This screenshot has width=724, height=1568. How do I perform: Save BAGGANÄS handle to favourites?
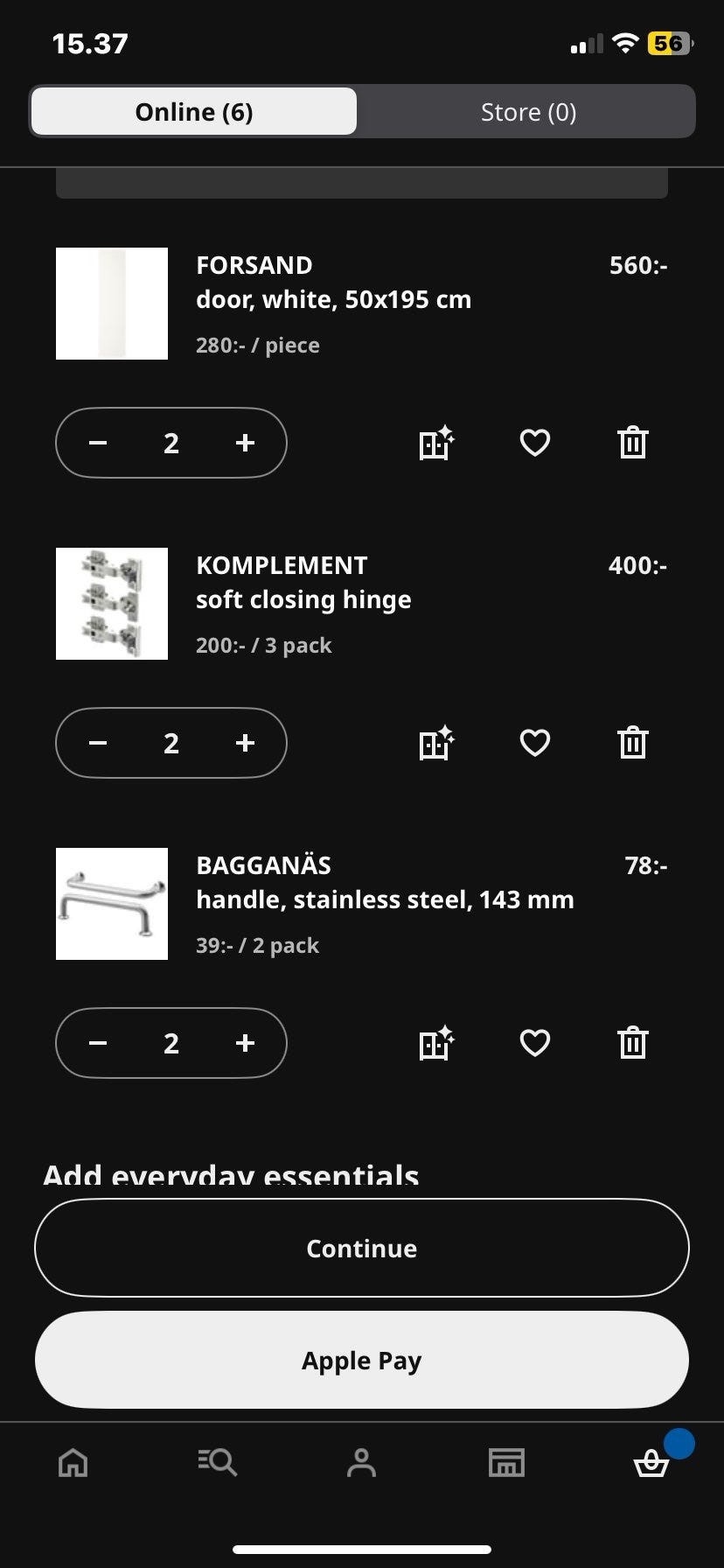[x=534, y=1043]
